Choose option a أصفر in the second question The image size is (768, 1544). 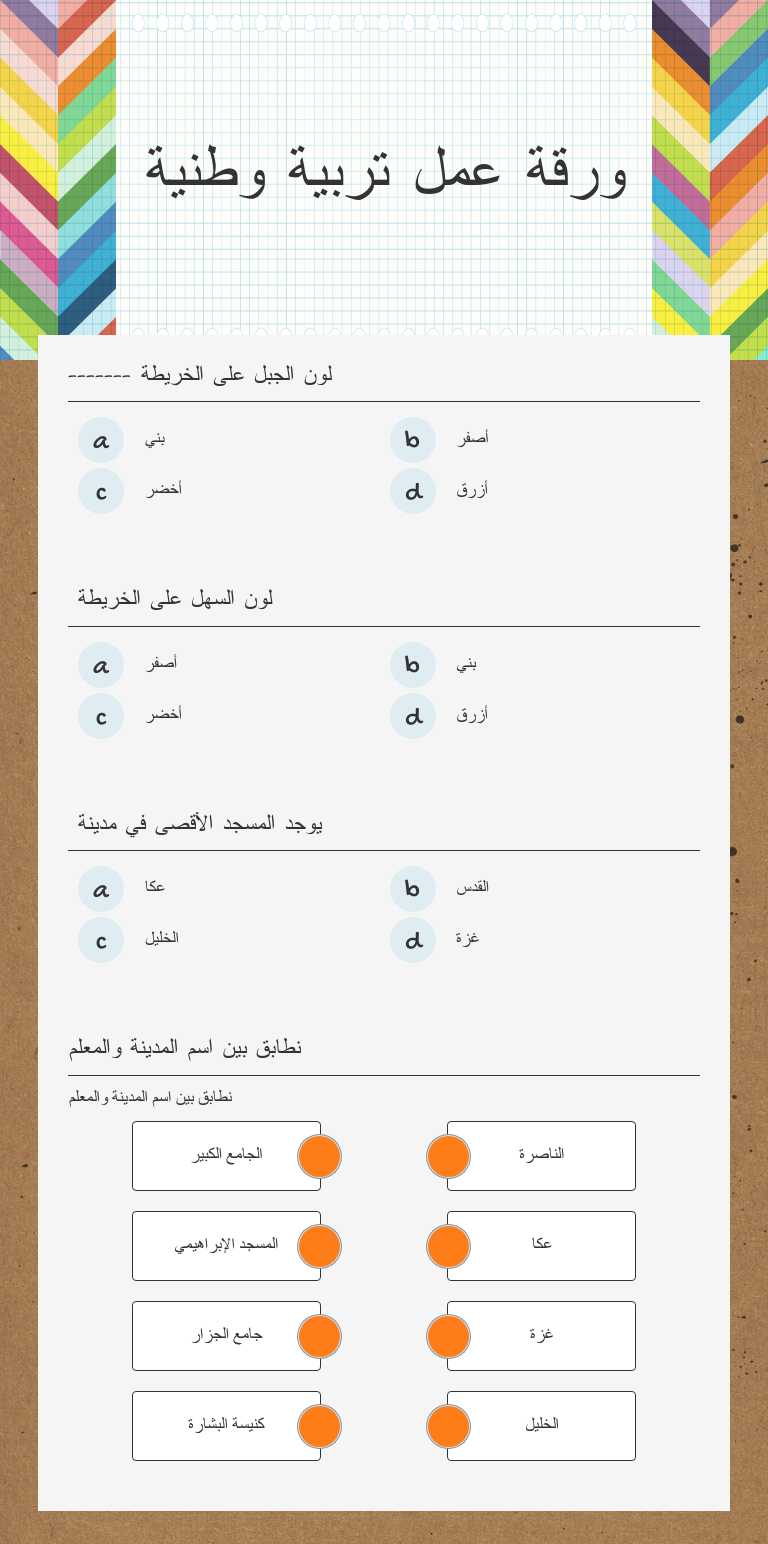click(100, 664)
